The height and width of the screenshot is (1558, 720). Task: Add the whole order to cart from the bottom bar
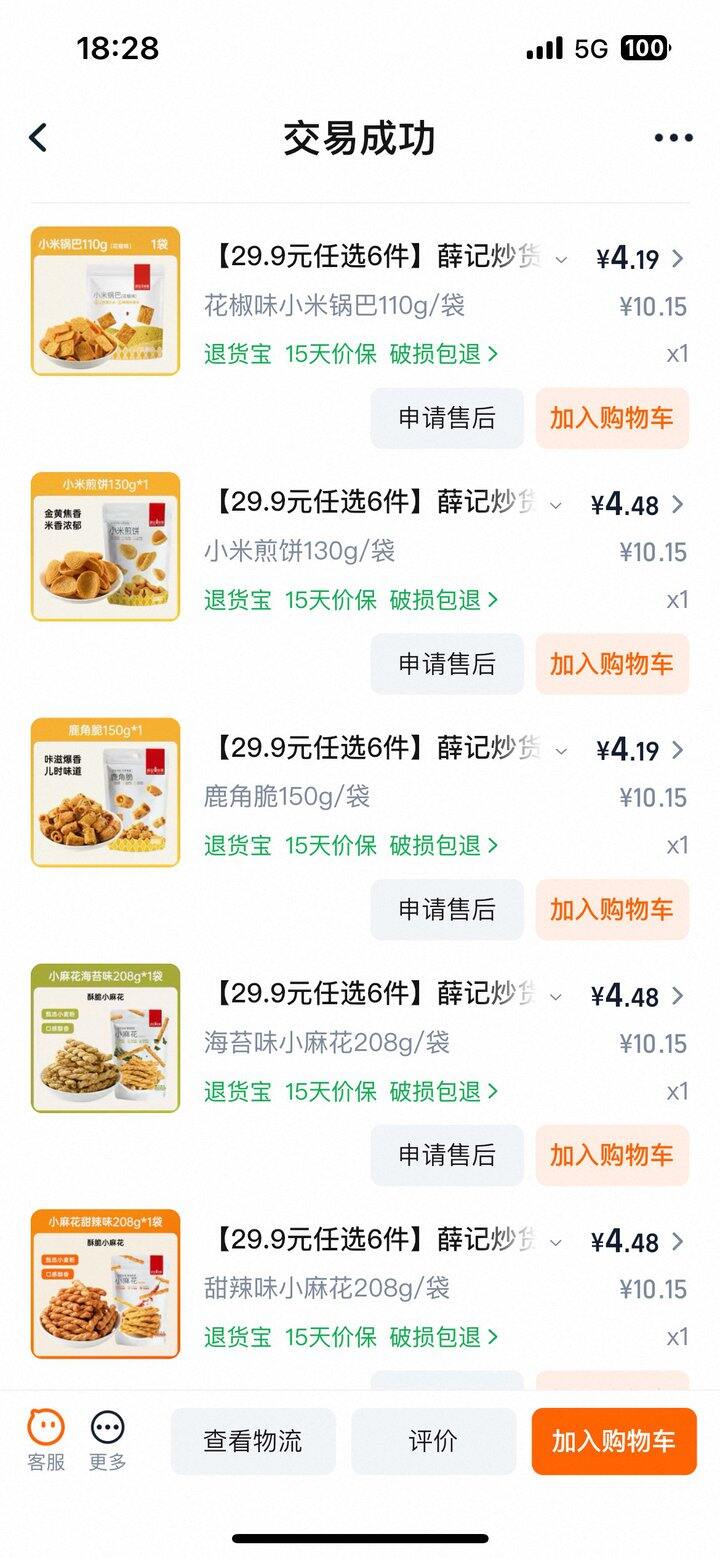(613, 1441)
